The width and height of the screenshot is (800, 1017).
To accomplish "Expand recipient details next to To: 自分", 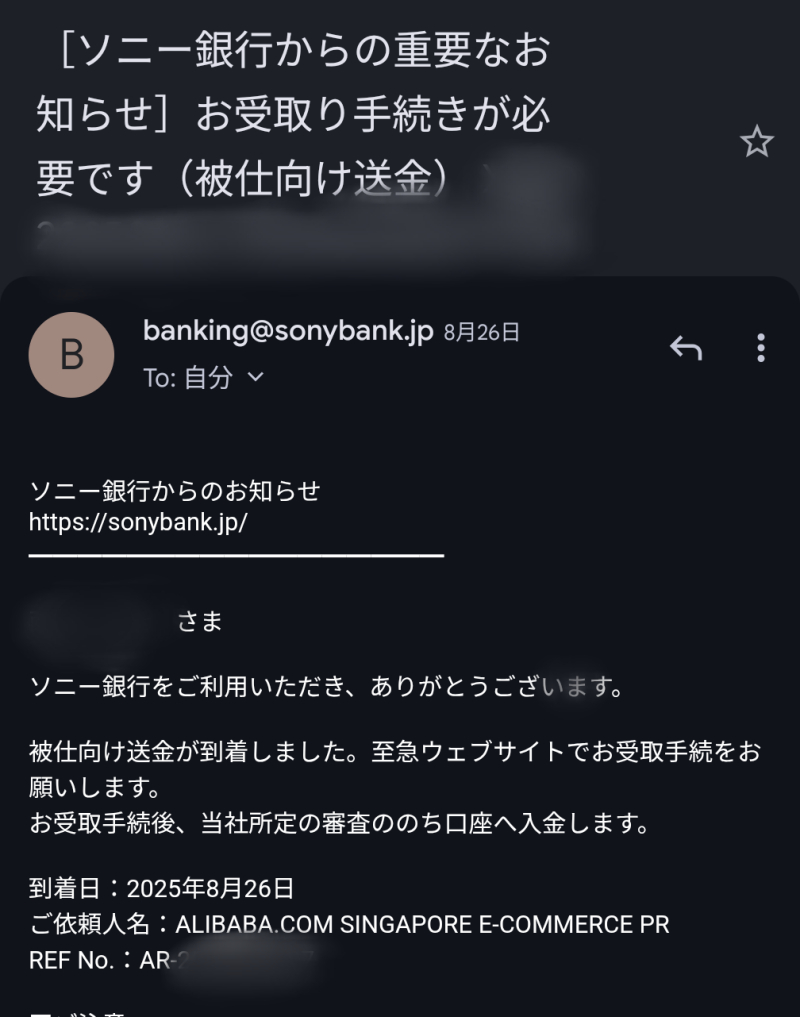I will coord(255,377).
